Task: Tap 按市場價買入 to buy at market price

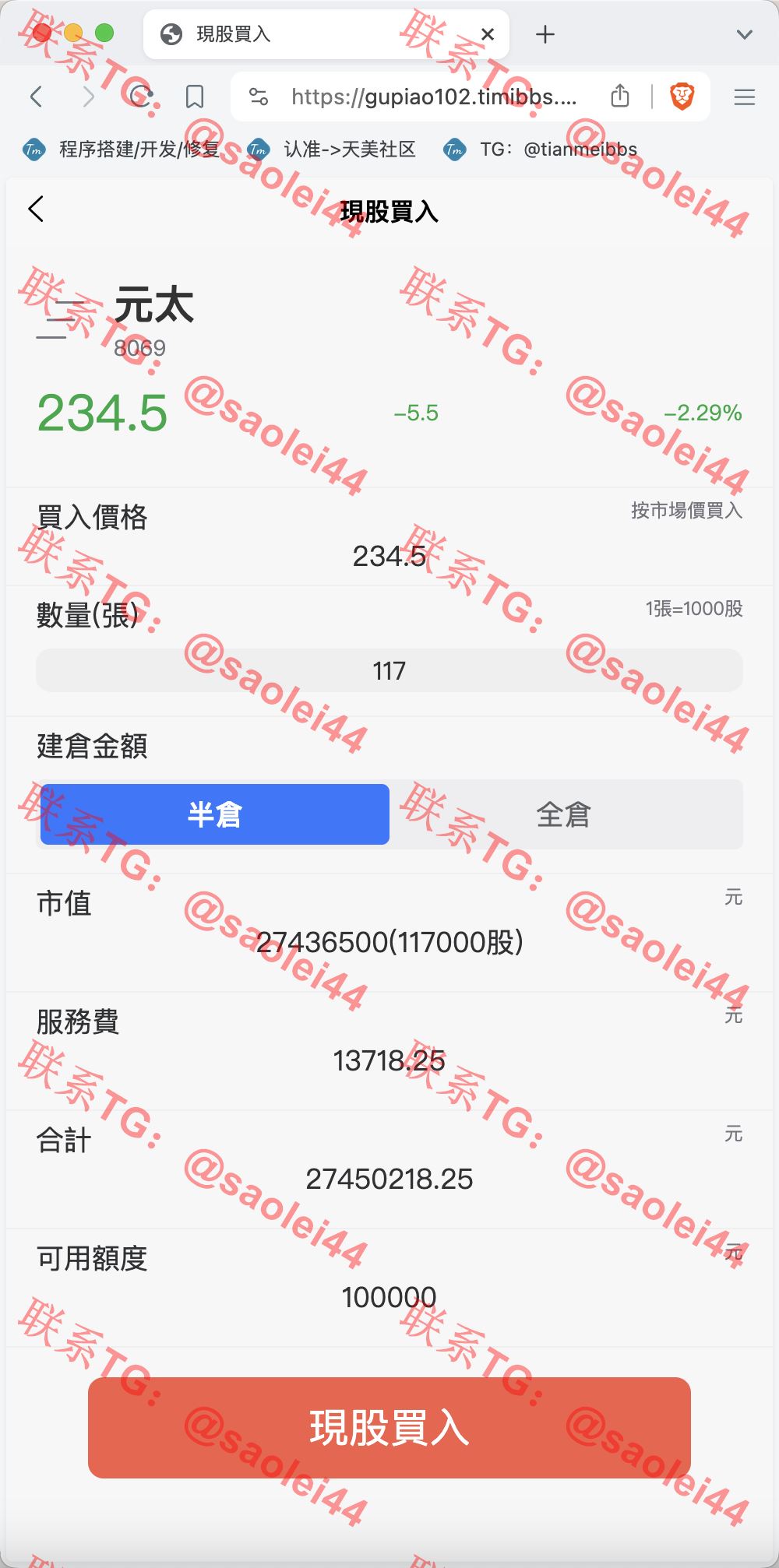Action: click(x=686, y=511)
